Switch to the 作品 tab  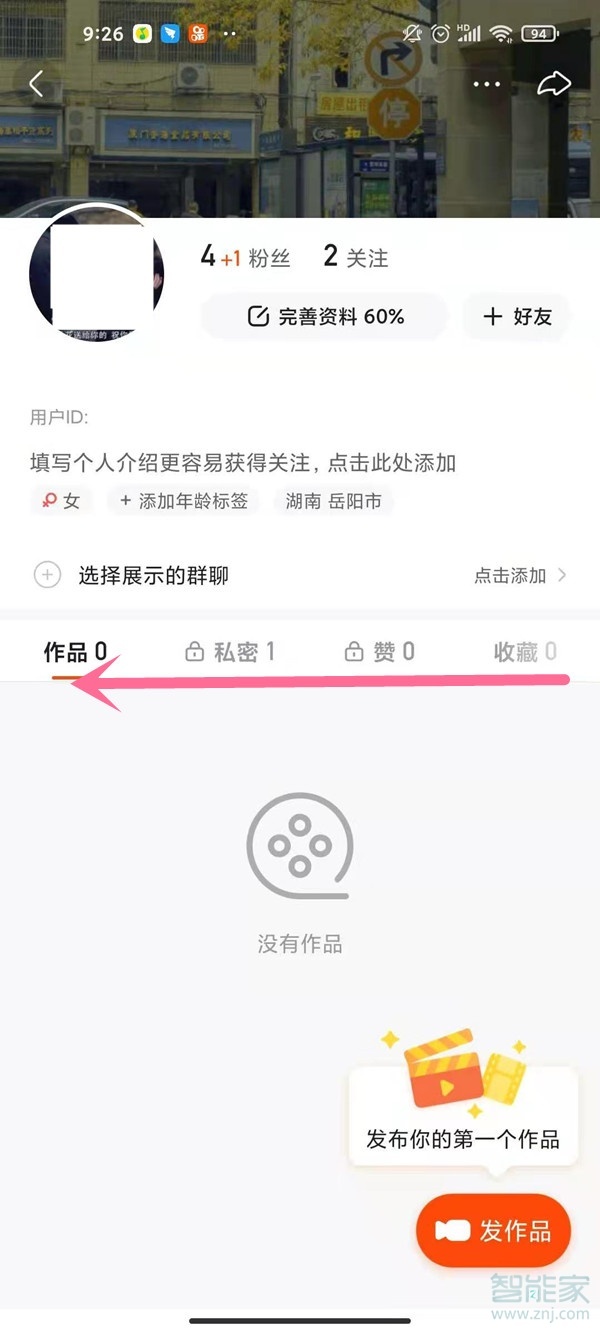click(75, 653)
